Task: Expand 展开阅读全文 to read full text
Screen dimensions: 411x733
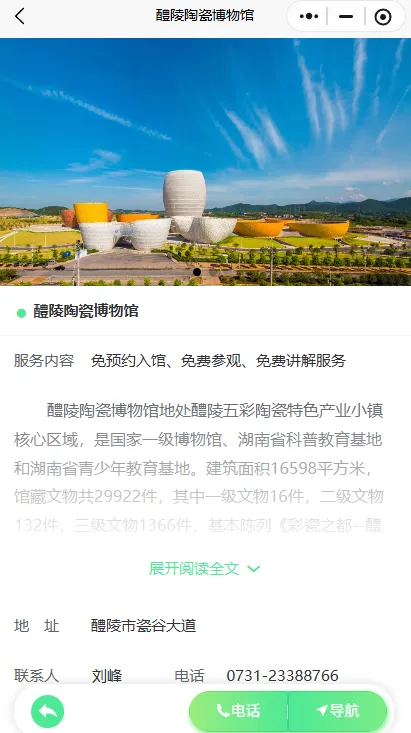Action: pos(205,568)
